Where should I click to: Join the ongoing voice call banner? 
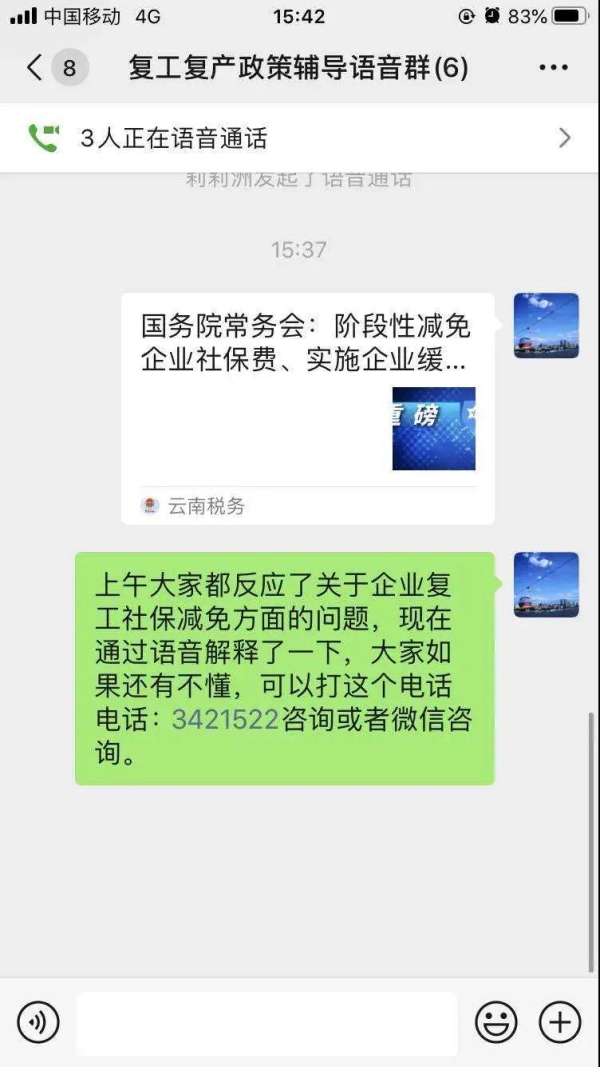[x=300, y=138]
